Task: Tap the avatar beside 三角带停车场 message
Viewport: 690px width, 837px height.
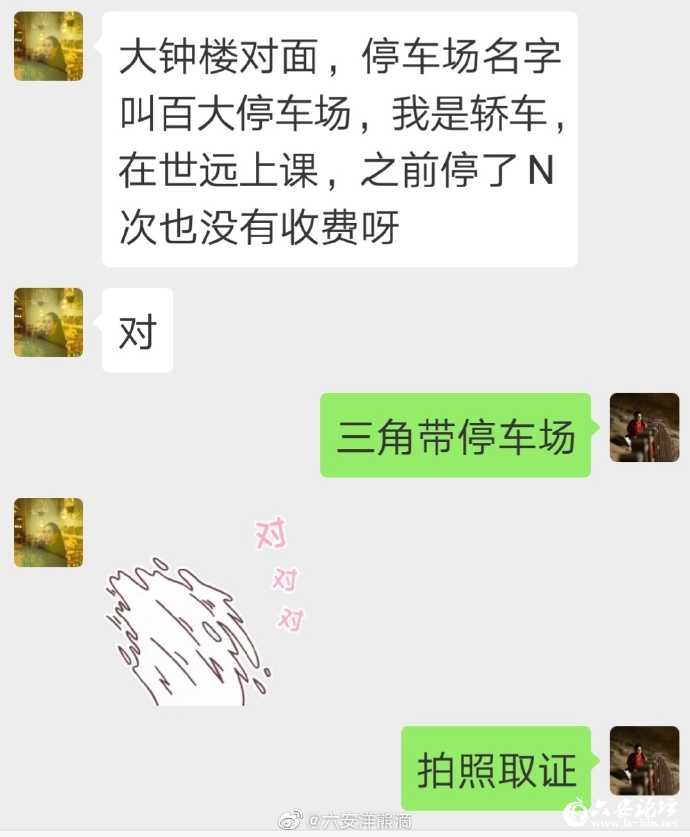Action: 644,428
